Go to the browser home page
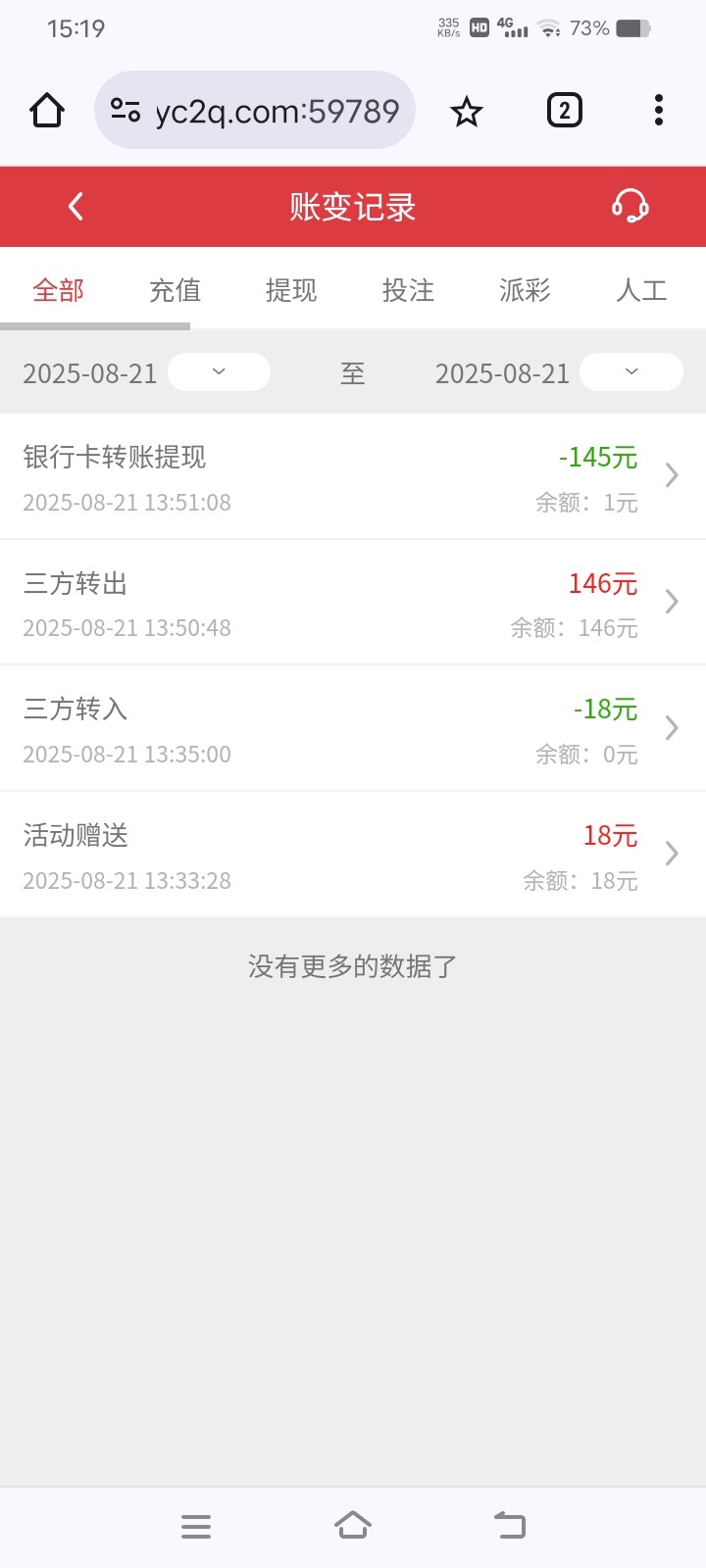 pyautogui.click(x=47, y=111)
